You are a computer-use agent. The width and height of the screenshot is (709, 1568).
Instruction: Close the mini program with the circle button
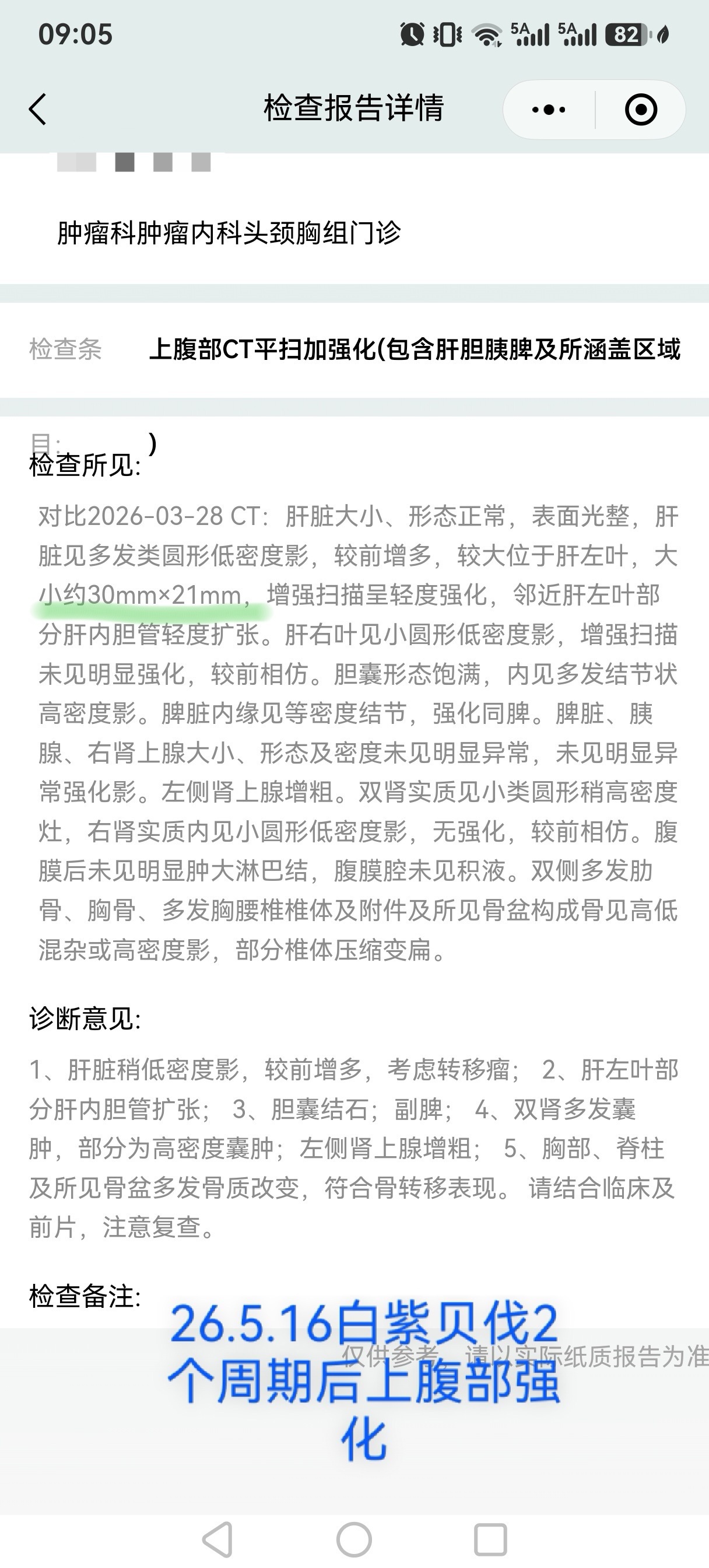641,110
